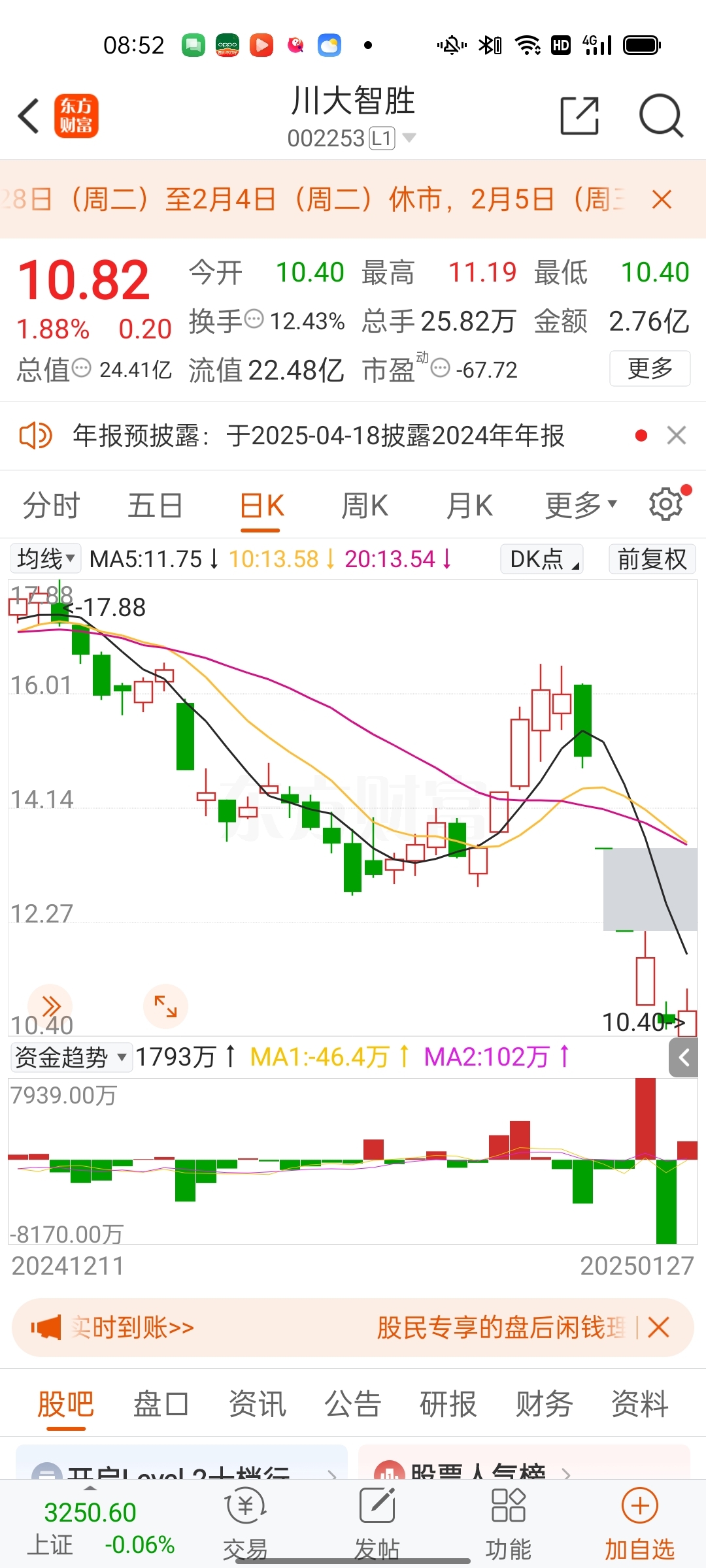Share this stock page

click(x=580, y=116)
